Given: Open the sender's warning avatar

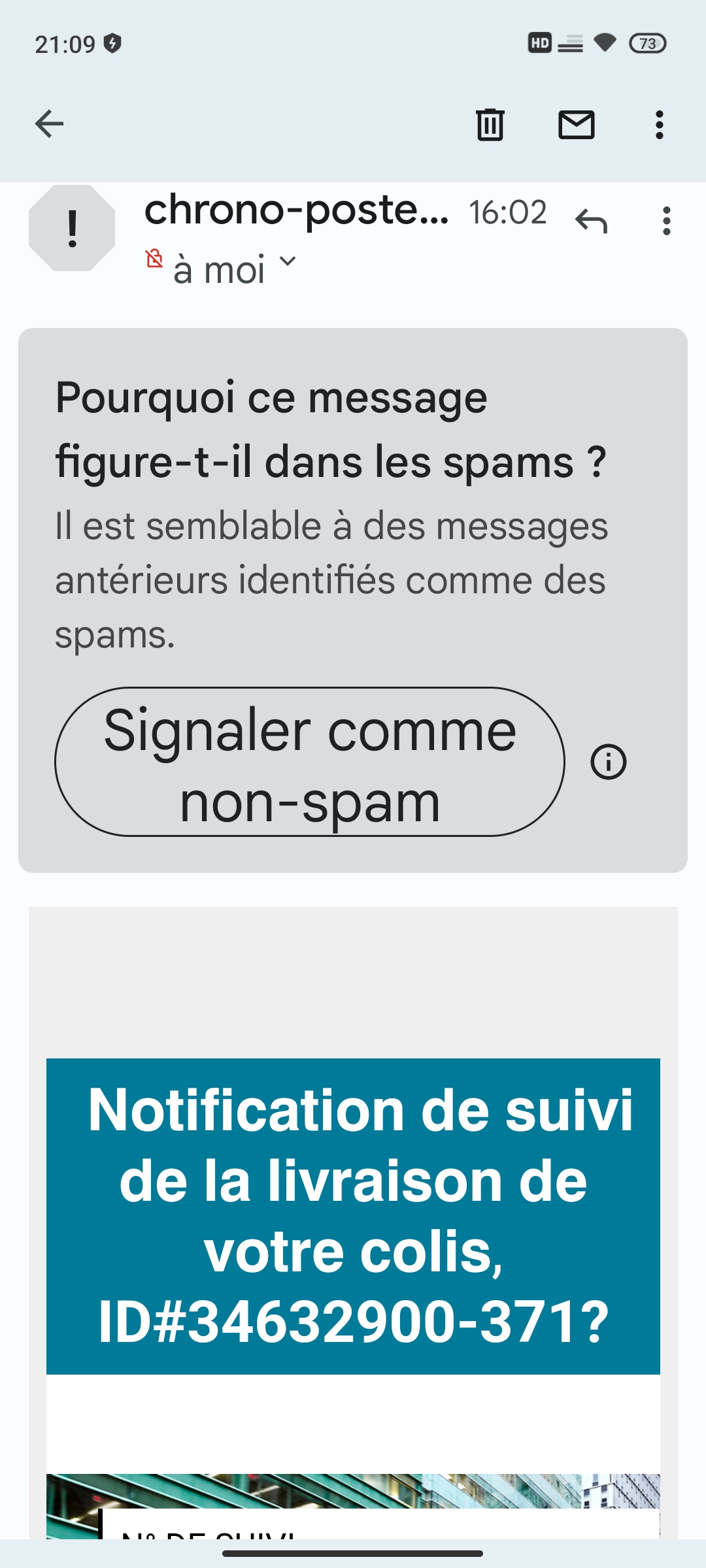Looking at the screenshot, I should point(72,228).
